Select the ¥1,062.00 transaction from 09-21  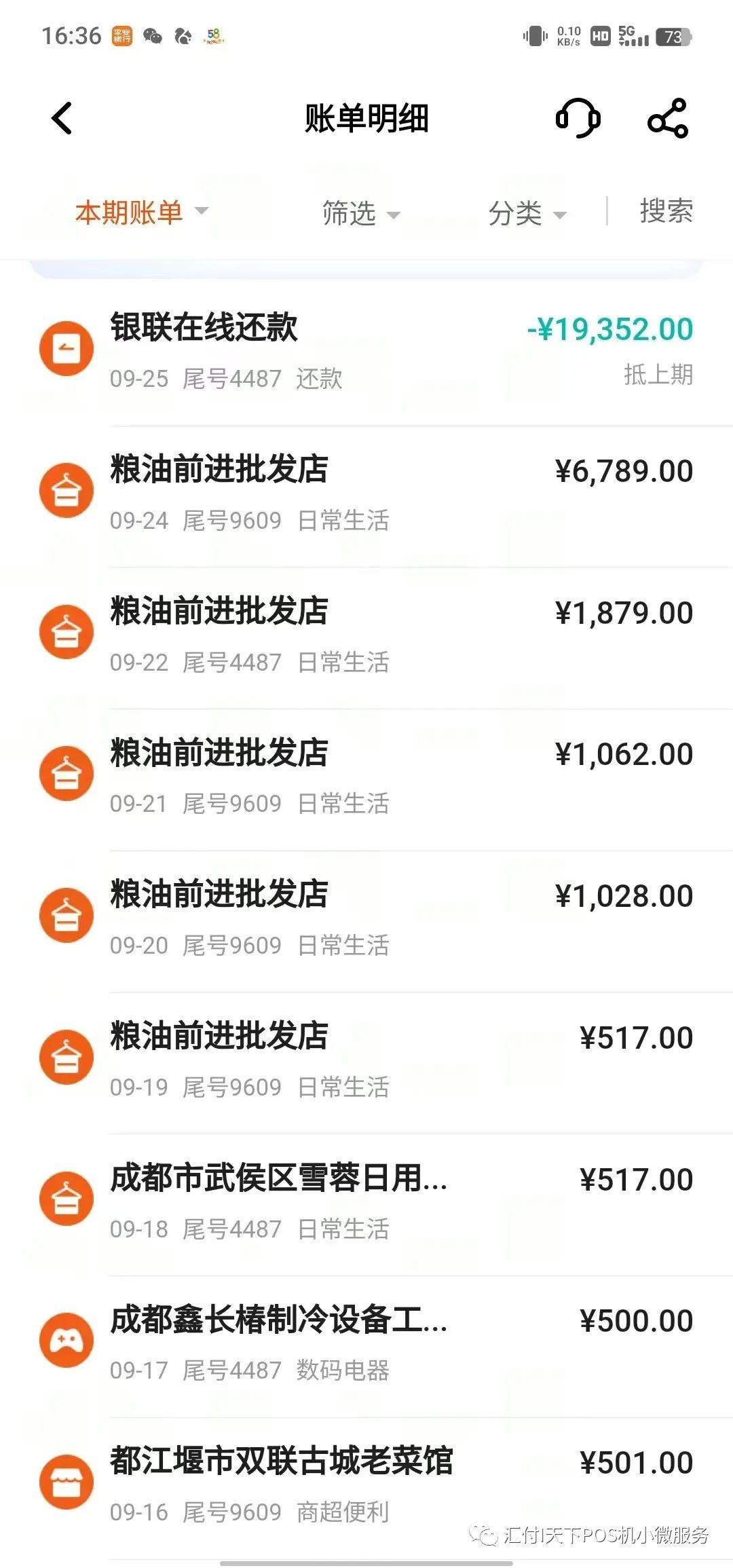click(x=366, y=777)
